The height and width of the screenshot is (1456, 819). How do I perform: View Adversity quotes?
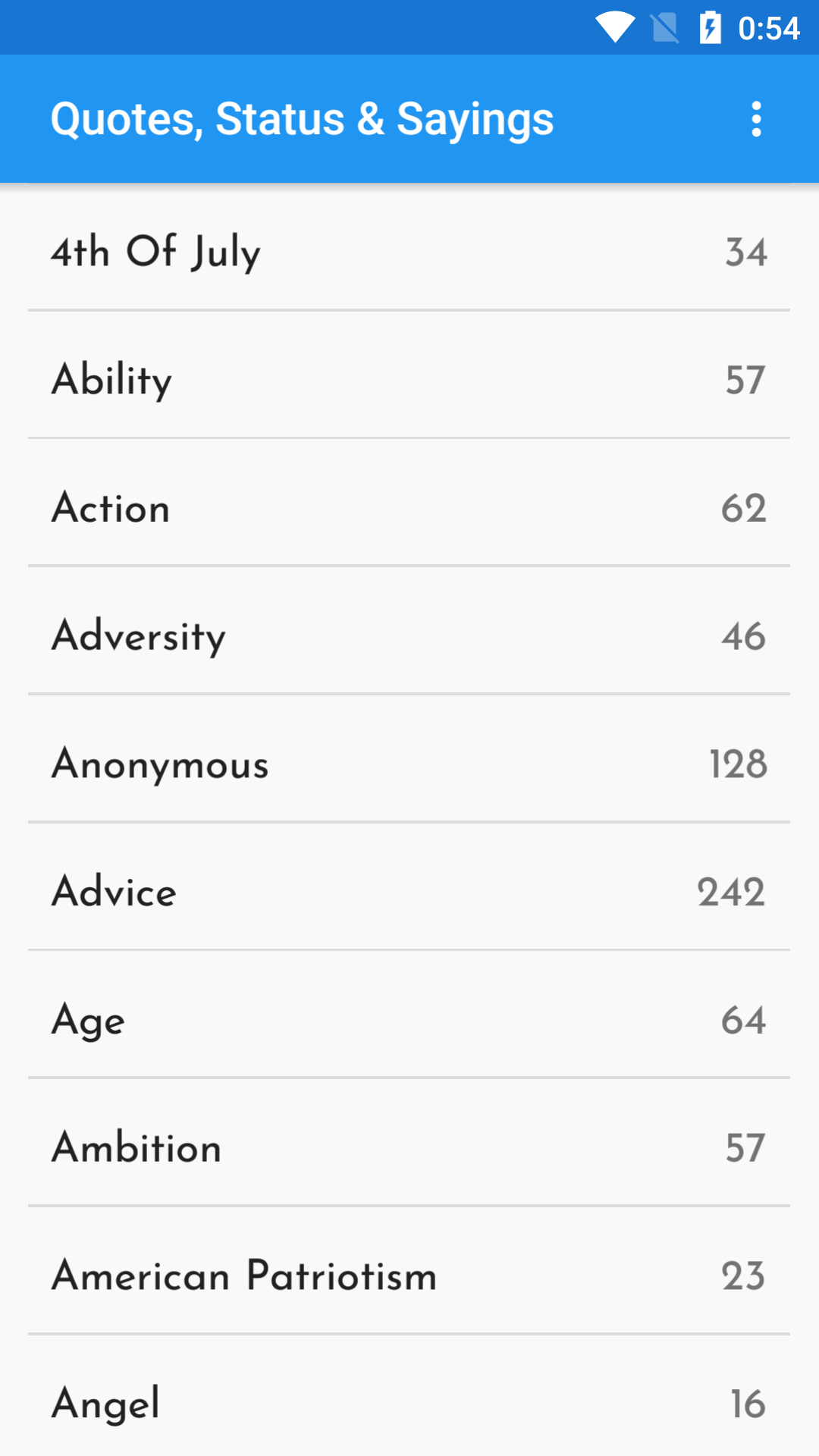point(409,635)
